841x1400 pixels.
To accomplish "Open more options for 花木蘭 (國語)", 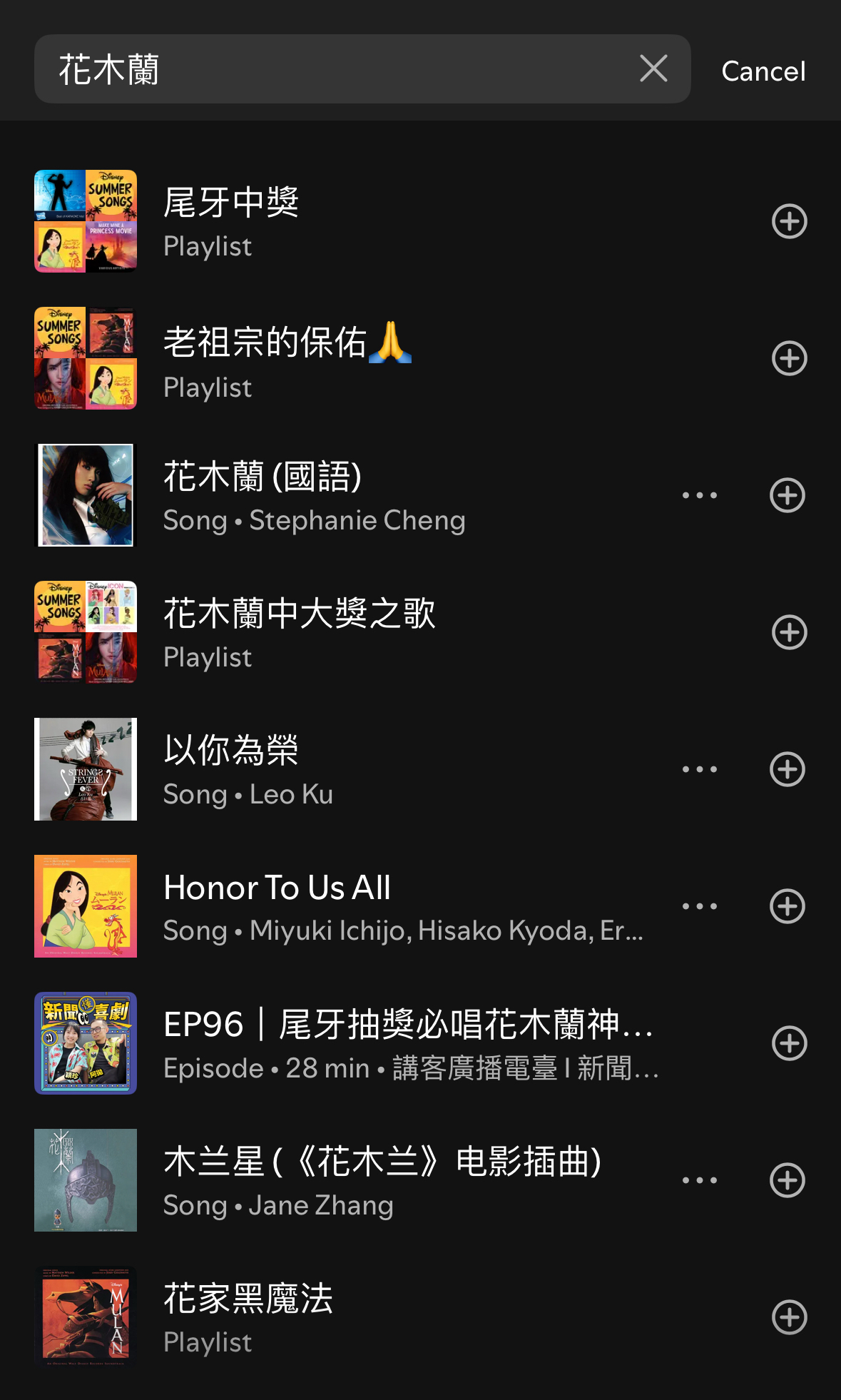I will [x=699, y=496].
